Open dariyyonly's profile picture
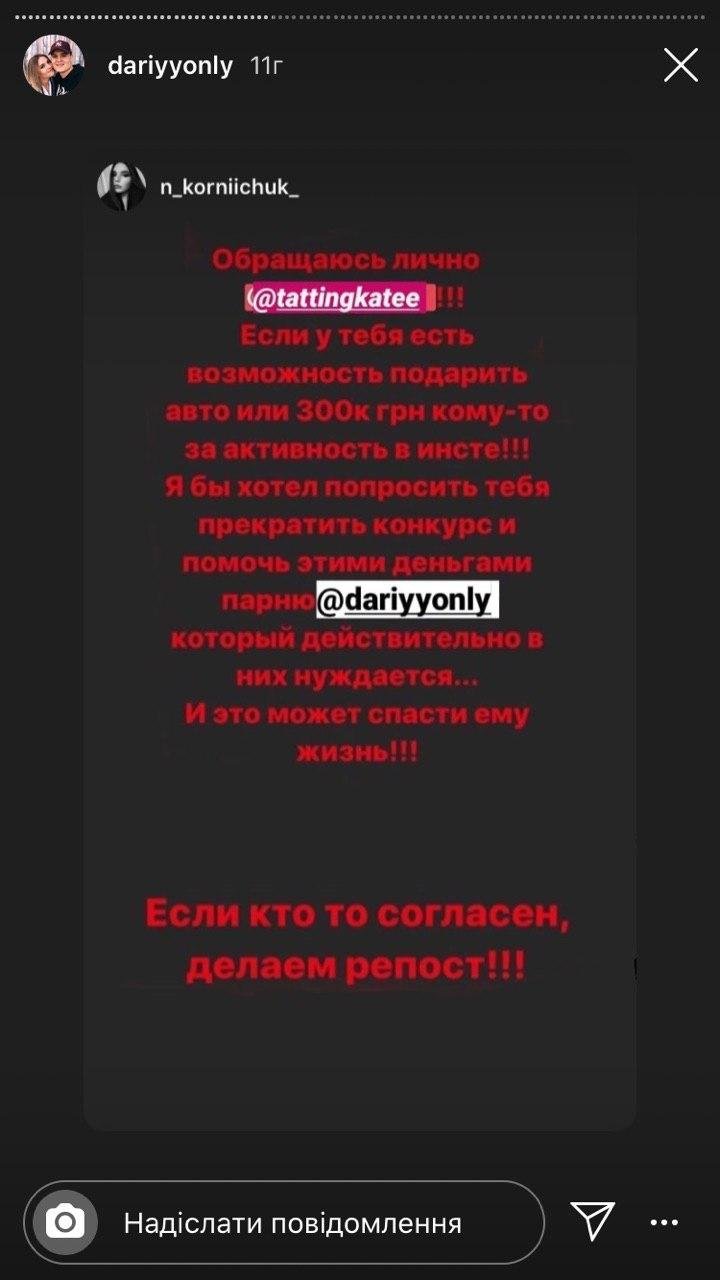Viewport: 720px width, 1280px height. point(52,66)
